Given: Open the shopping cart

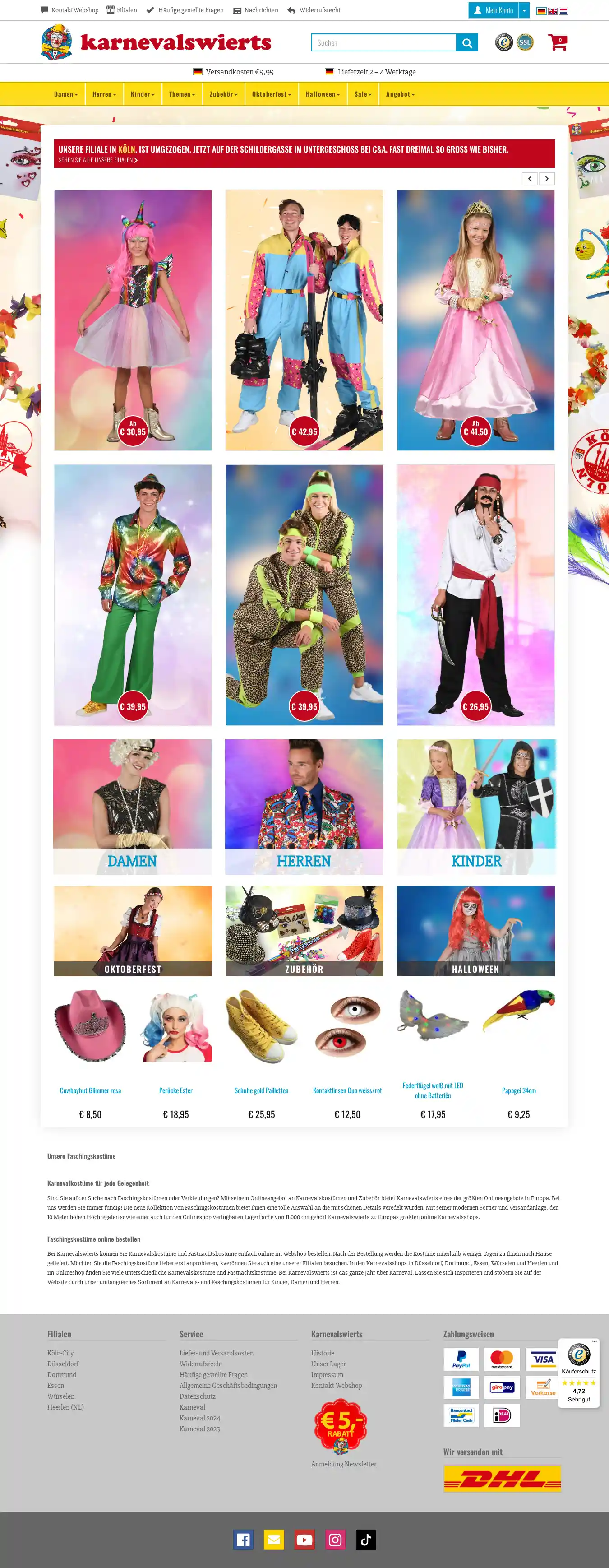Looking at the screenshot, I should point(557,42).
